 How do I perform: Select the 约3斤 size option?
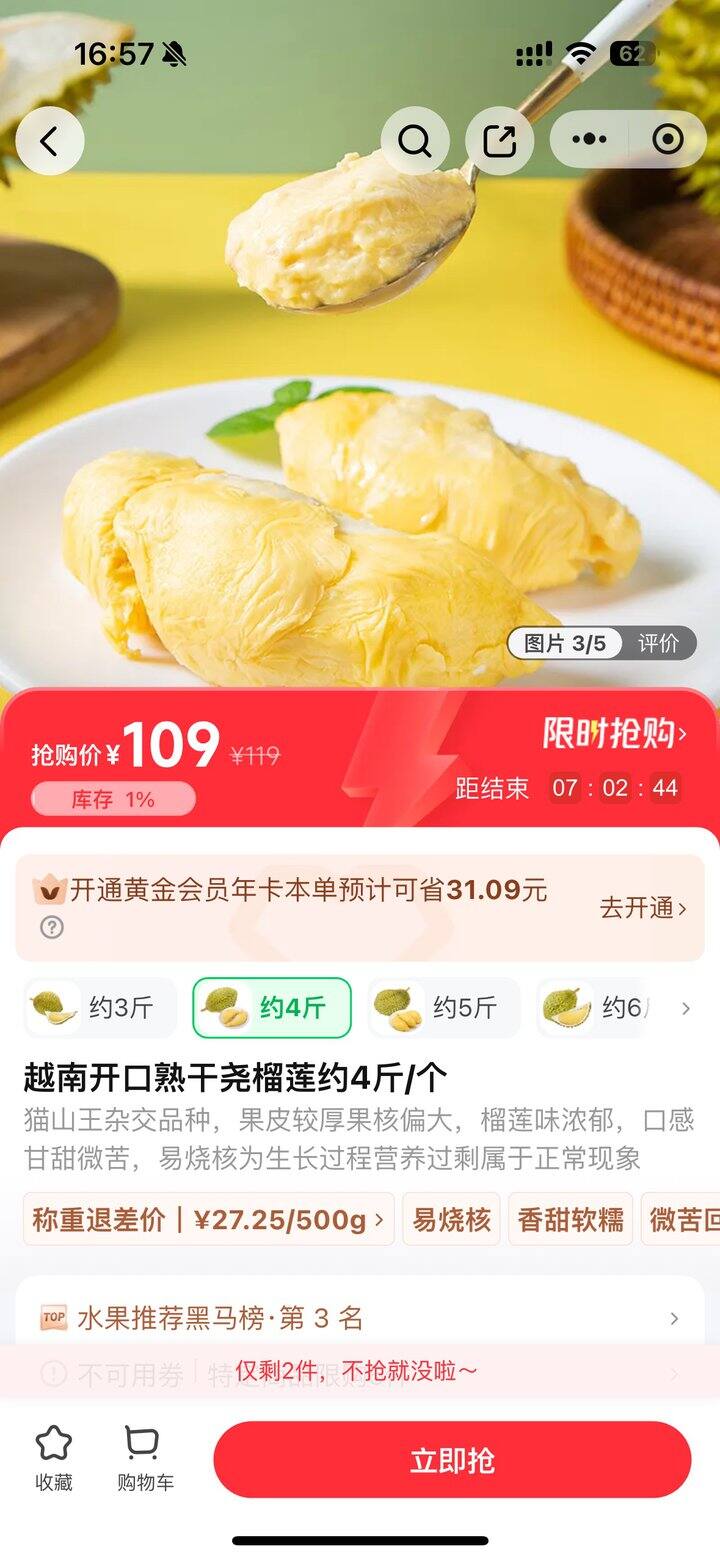100,1008
